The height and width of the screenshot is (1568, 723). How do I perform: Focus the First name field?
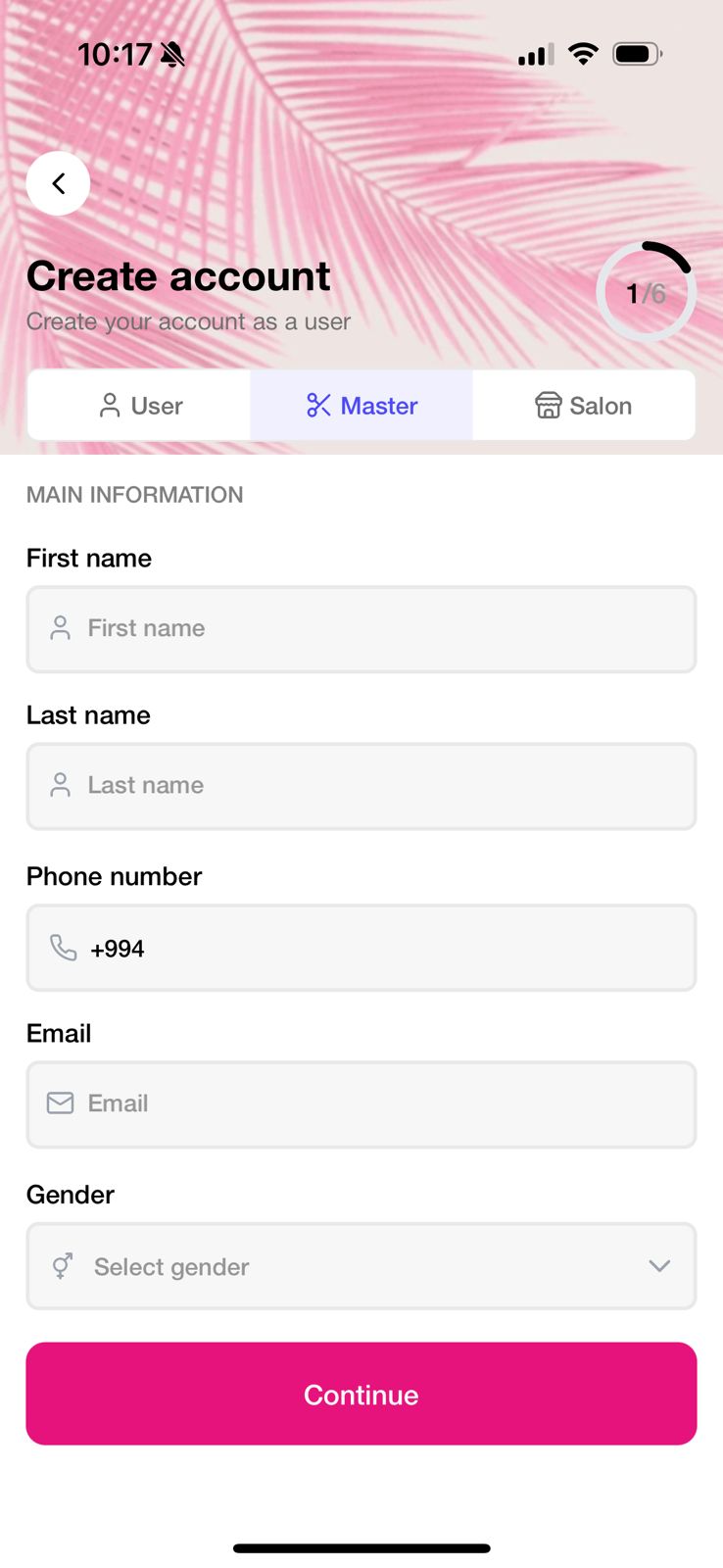(x=361, y=629)
